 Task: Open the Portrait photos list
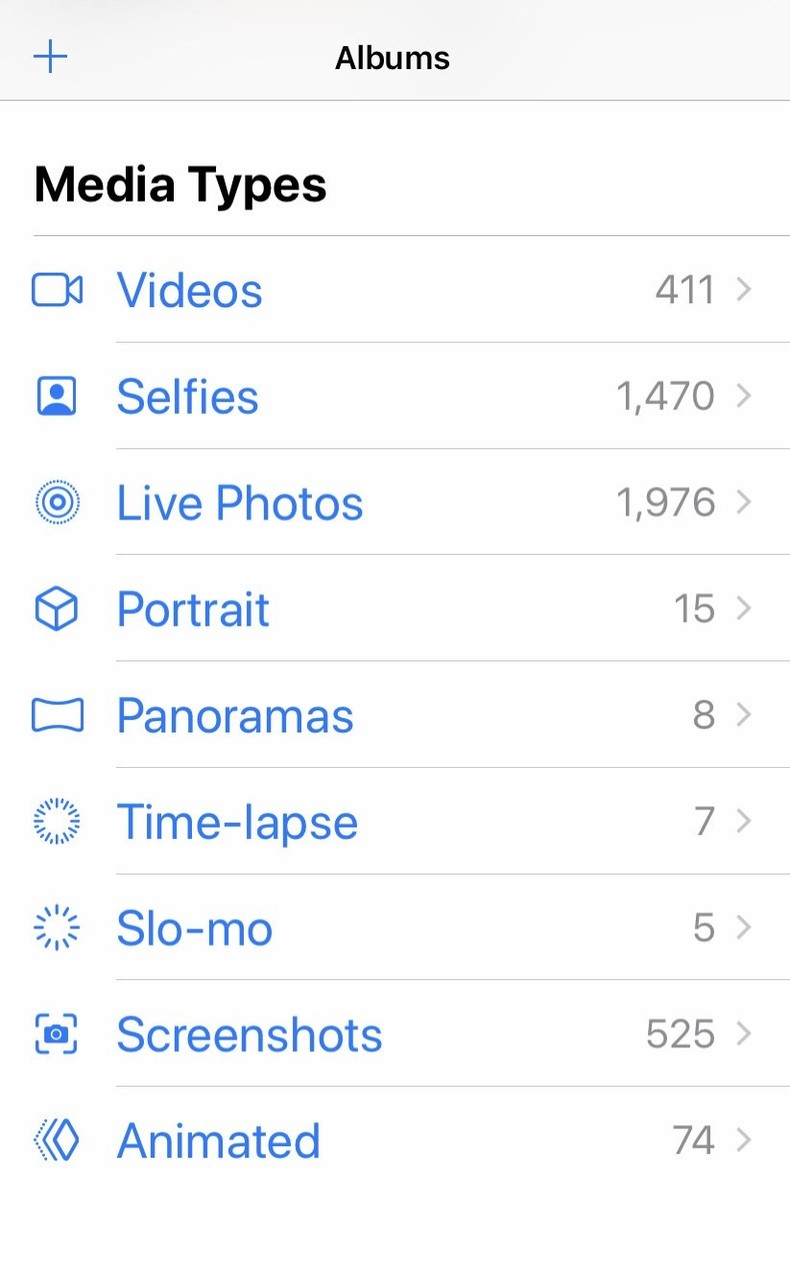(x=193, y=609)
